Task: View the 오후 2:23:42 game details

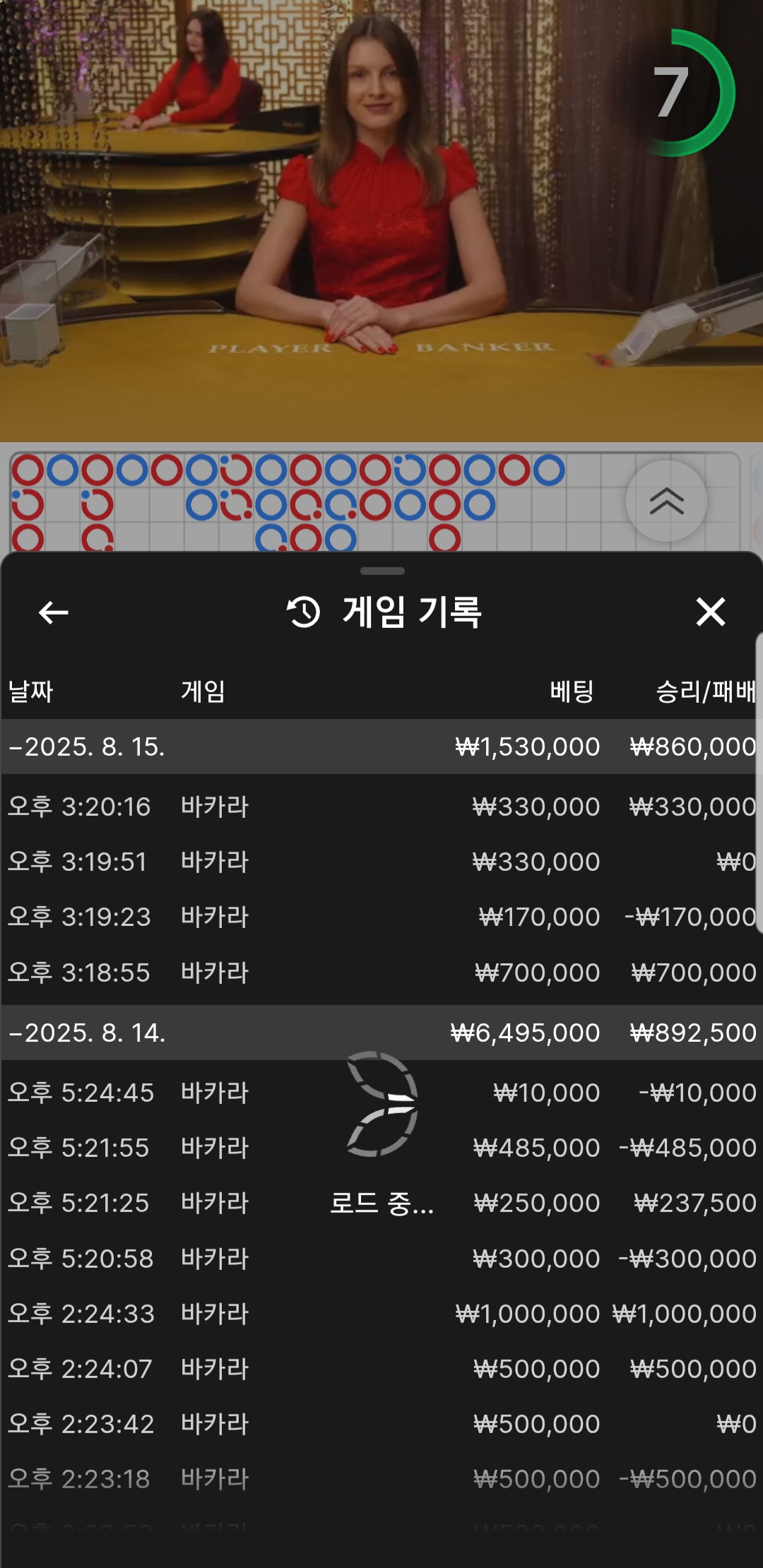Action: (381, 1424)
